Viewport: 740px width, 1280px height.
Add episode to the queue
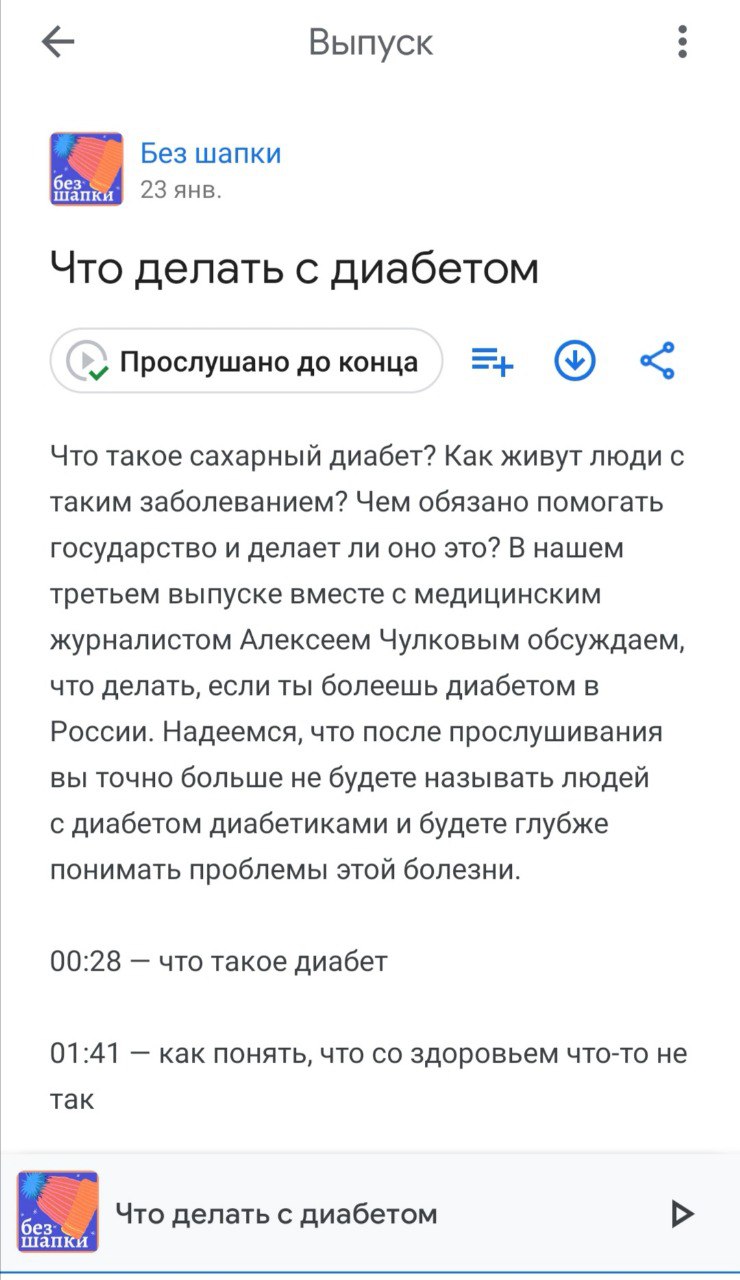(492, 361)
